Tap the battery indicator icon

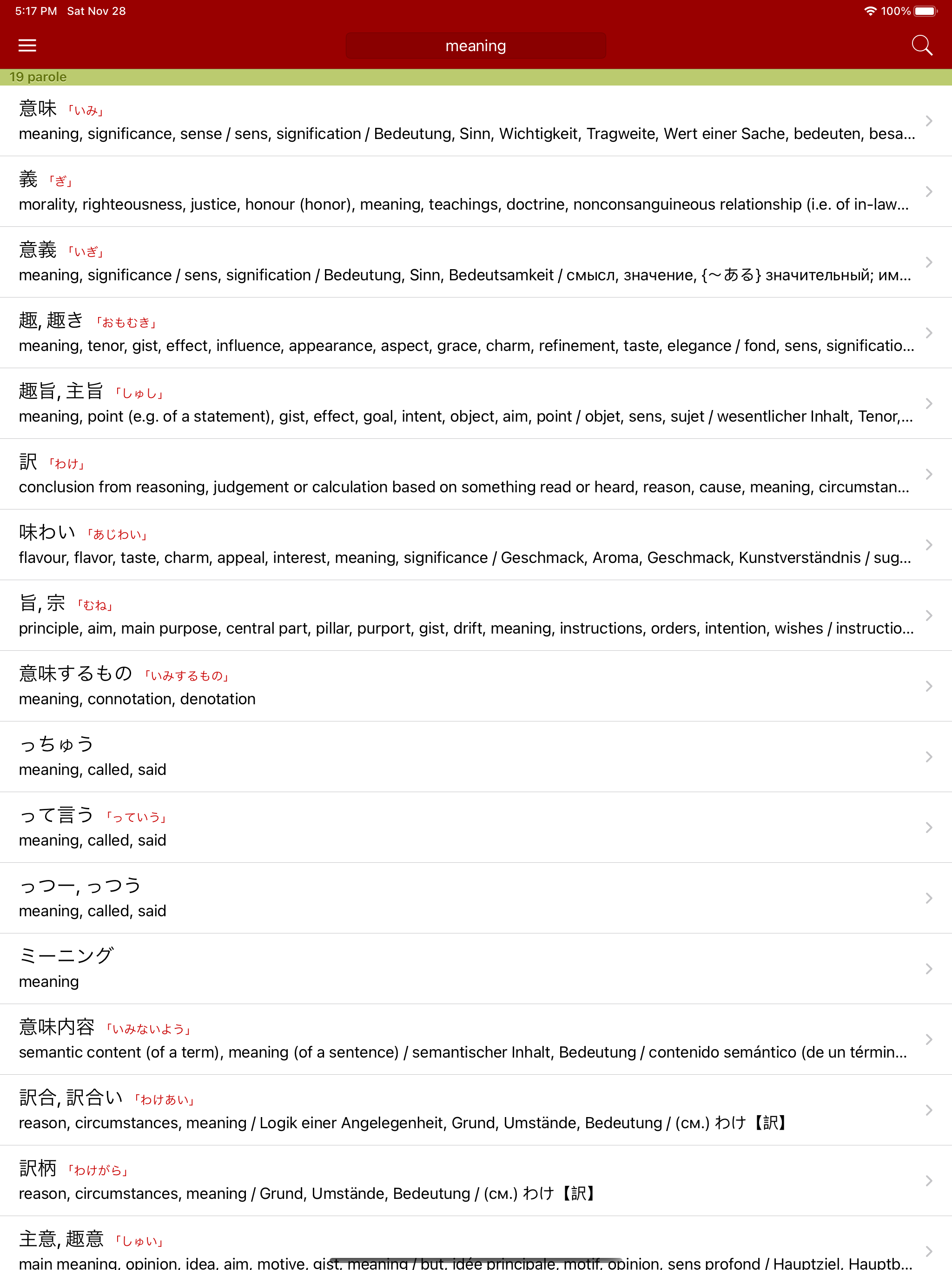pos(926,10)
